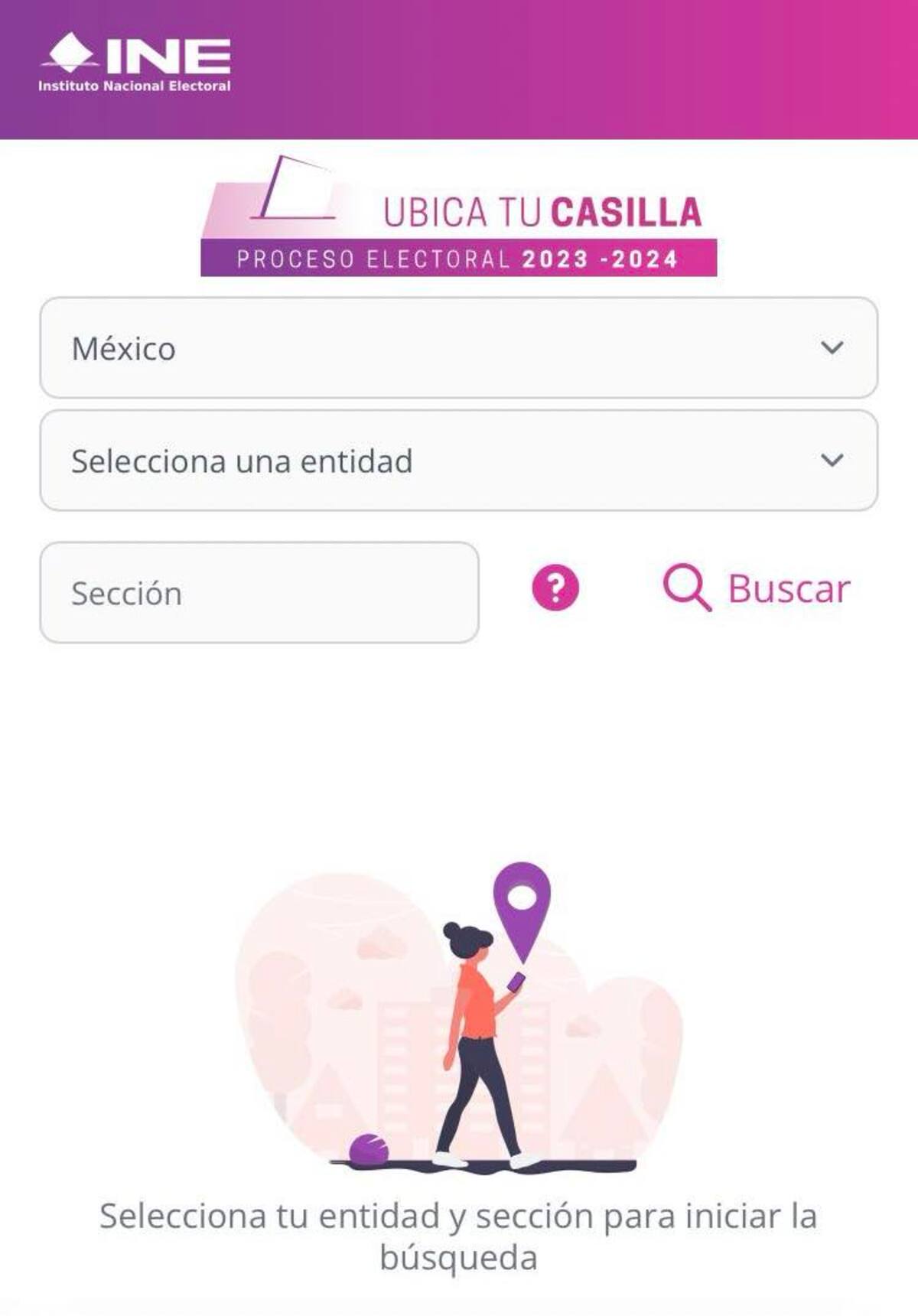Click inside the Sección input field
The height and width of the screenshot is (1316, 918).
point(260,593)
